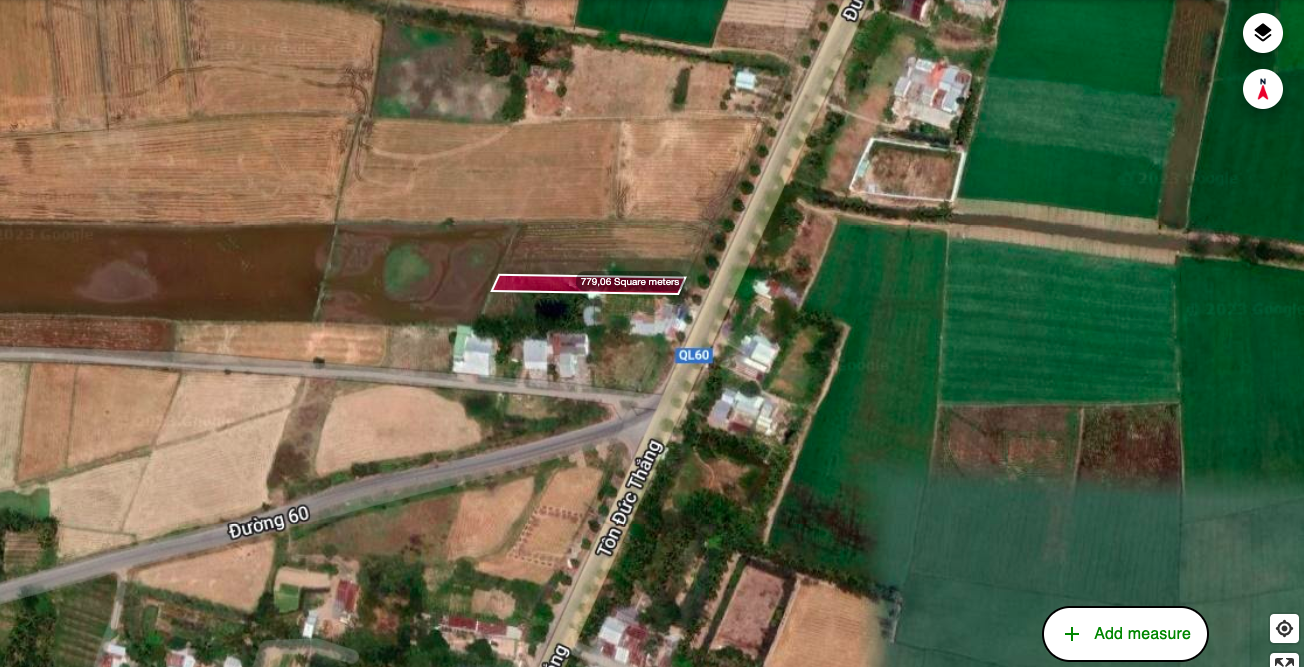Toggle fullscreen map view
Image resolution: width=1304 pixels, height=667 pixels.
click(x=1284, y=660)
